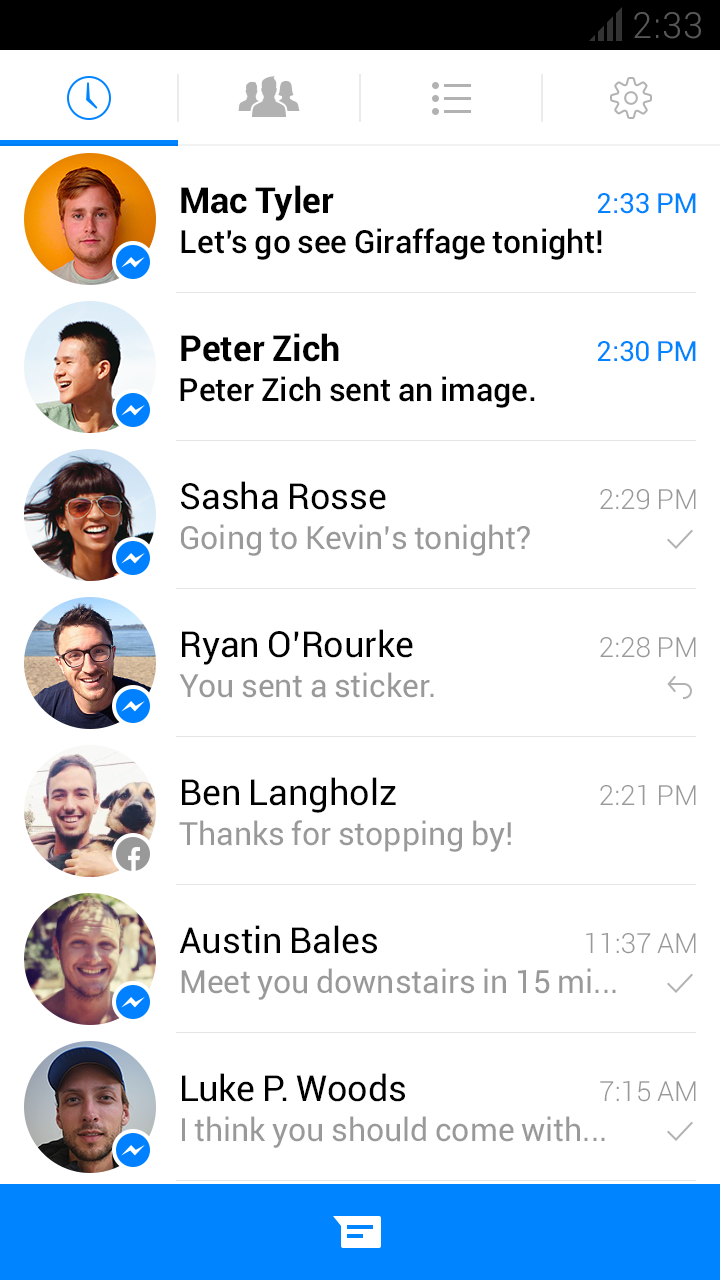Click the signal strength indicator in status bar
Image resolution: width=720 pixels, height=1280 pixels.
tap(608, 26)
